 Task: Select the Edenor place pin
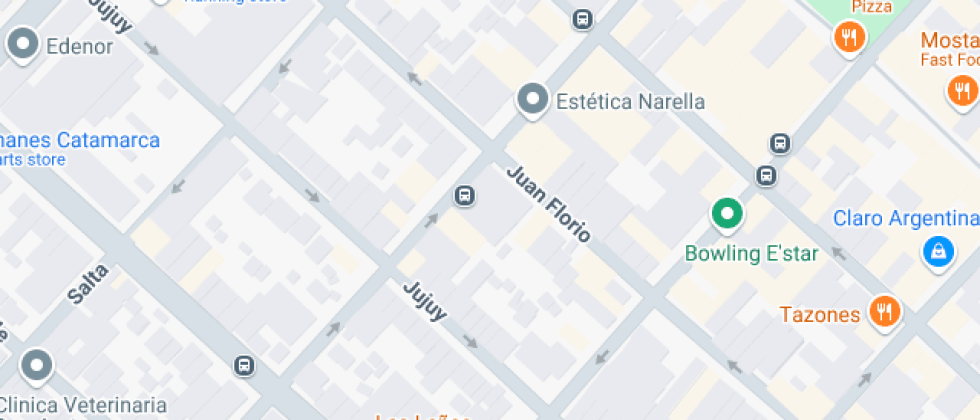point(22,44)
